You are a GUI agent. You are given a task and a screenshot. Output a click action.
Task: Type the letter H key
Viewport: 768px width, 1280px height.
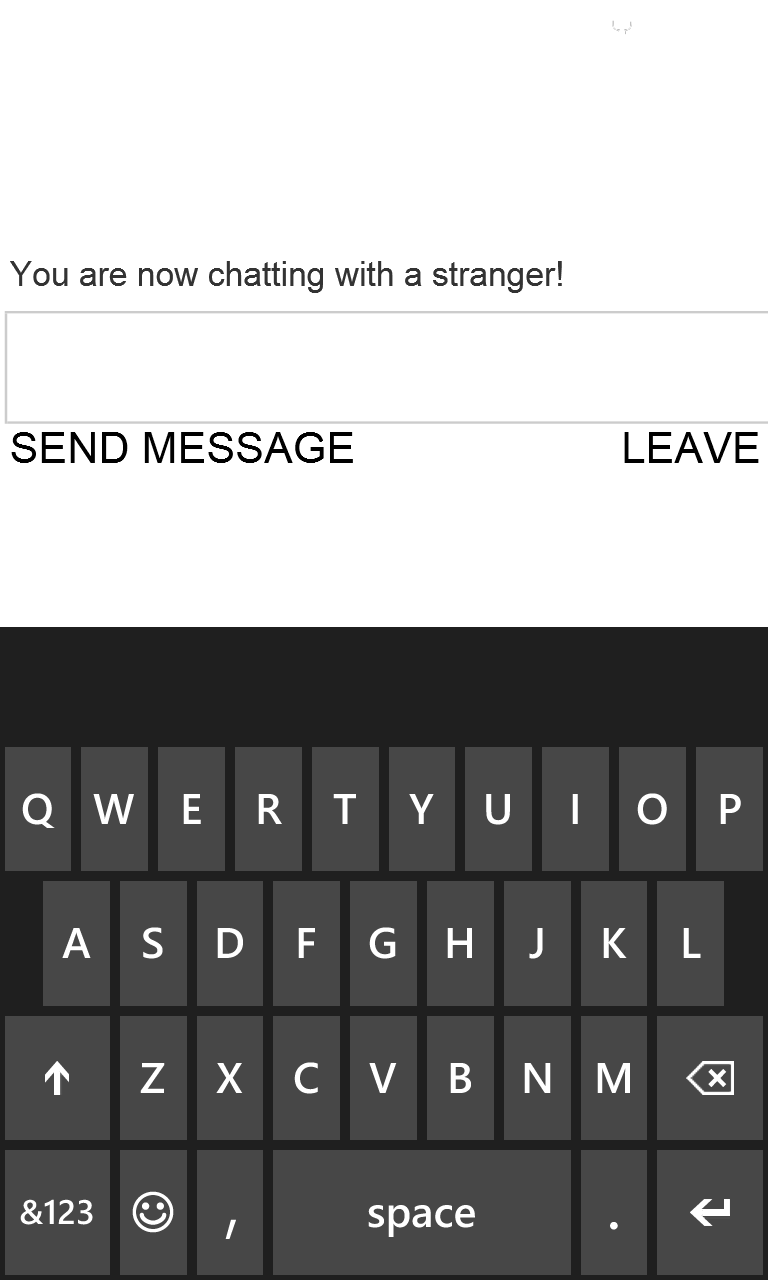(459, 943)
